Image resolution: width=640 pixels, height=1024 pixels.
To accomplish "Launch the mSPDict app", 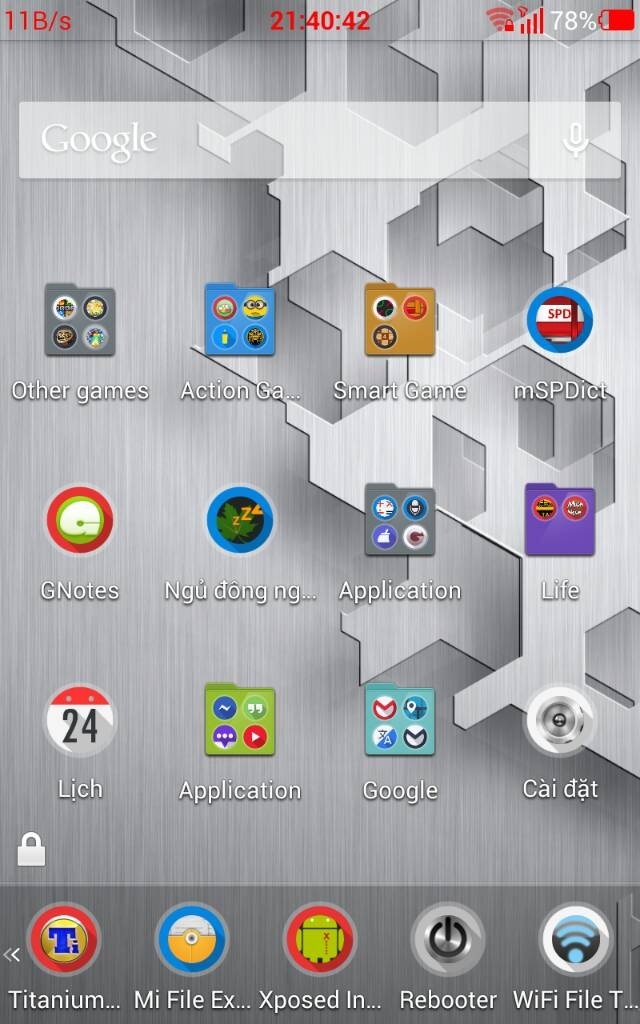I will tap(560, 321).
